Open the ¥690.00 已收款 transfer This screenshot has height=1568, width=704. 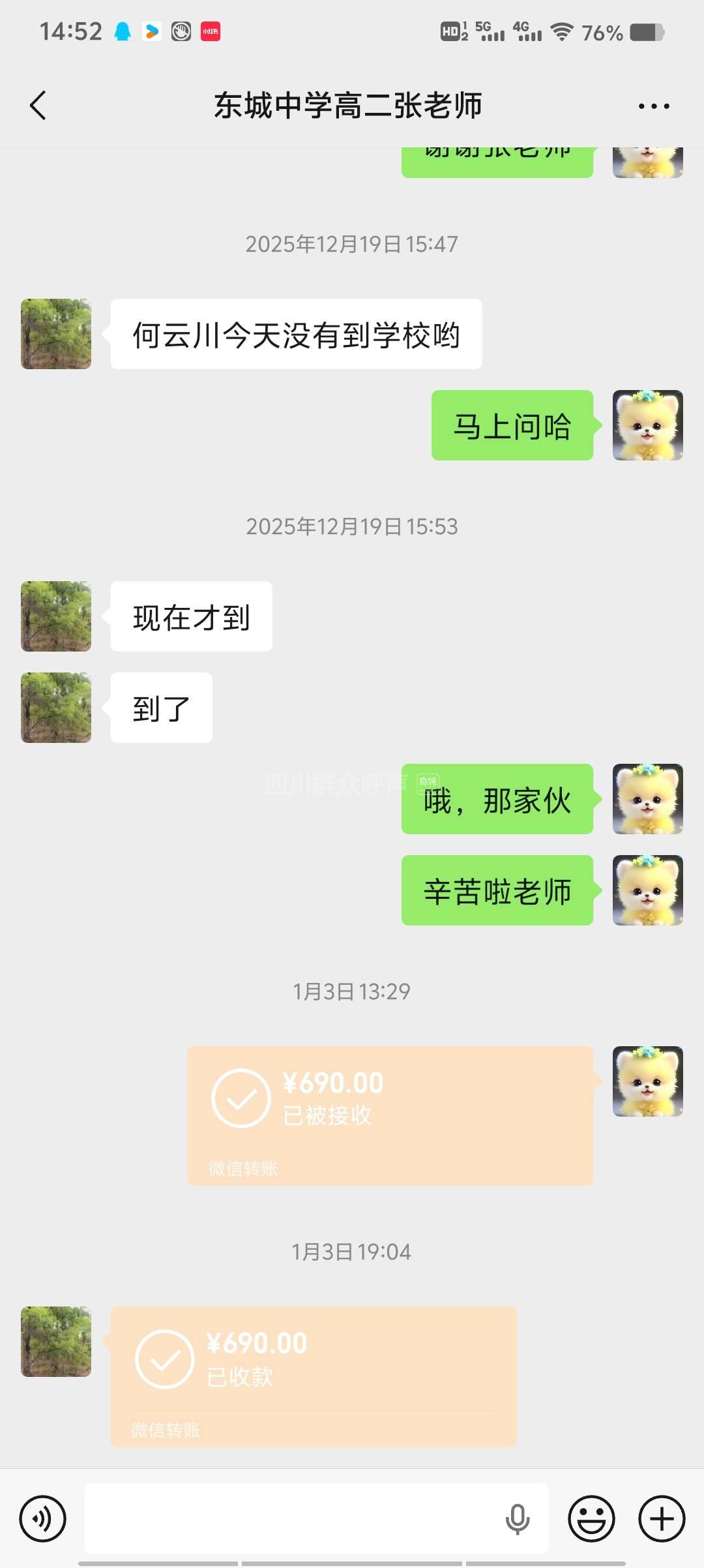pyautogui.click(x=313, y=1376)
